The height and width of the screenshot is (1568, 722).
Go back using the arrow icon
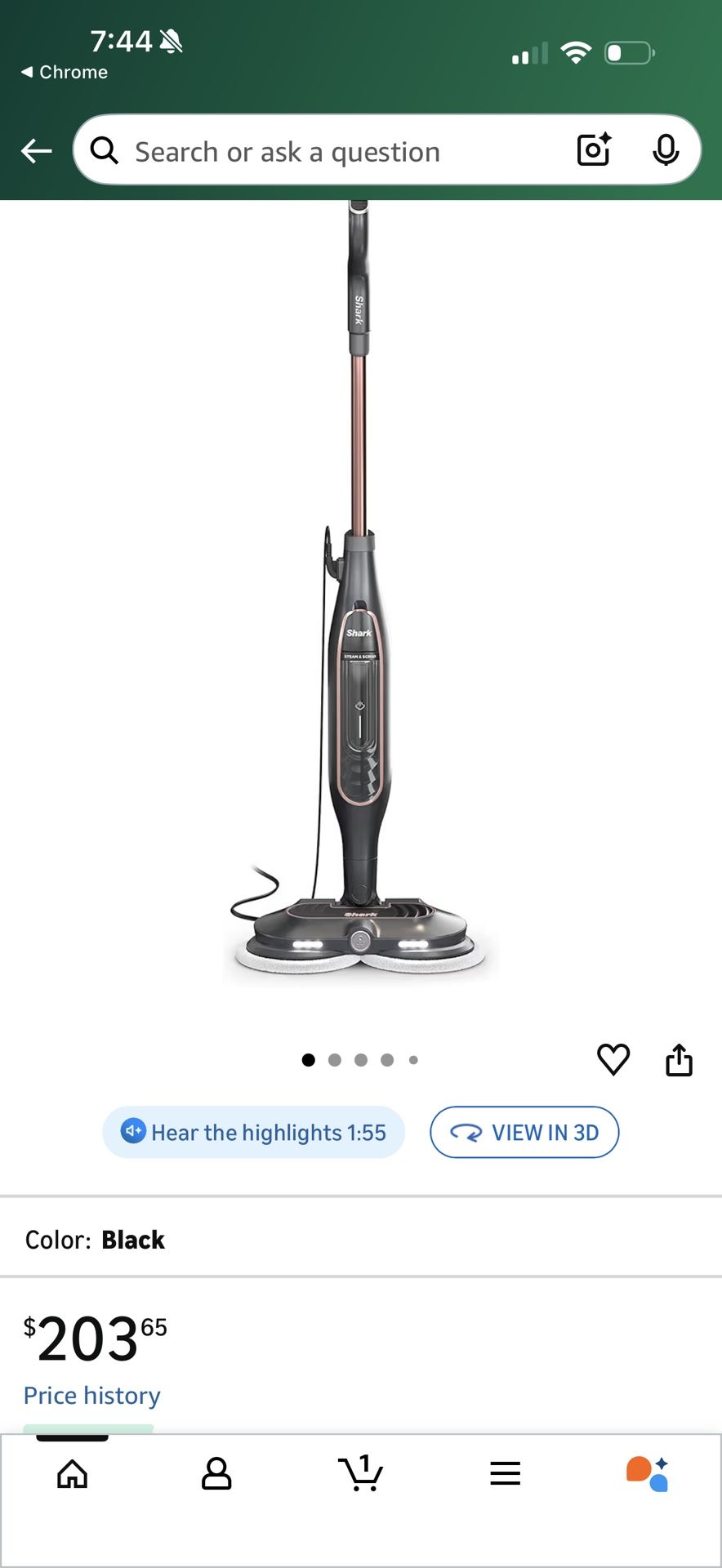[37, 151]
